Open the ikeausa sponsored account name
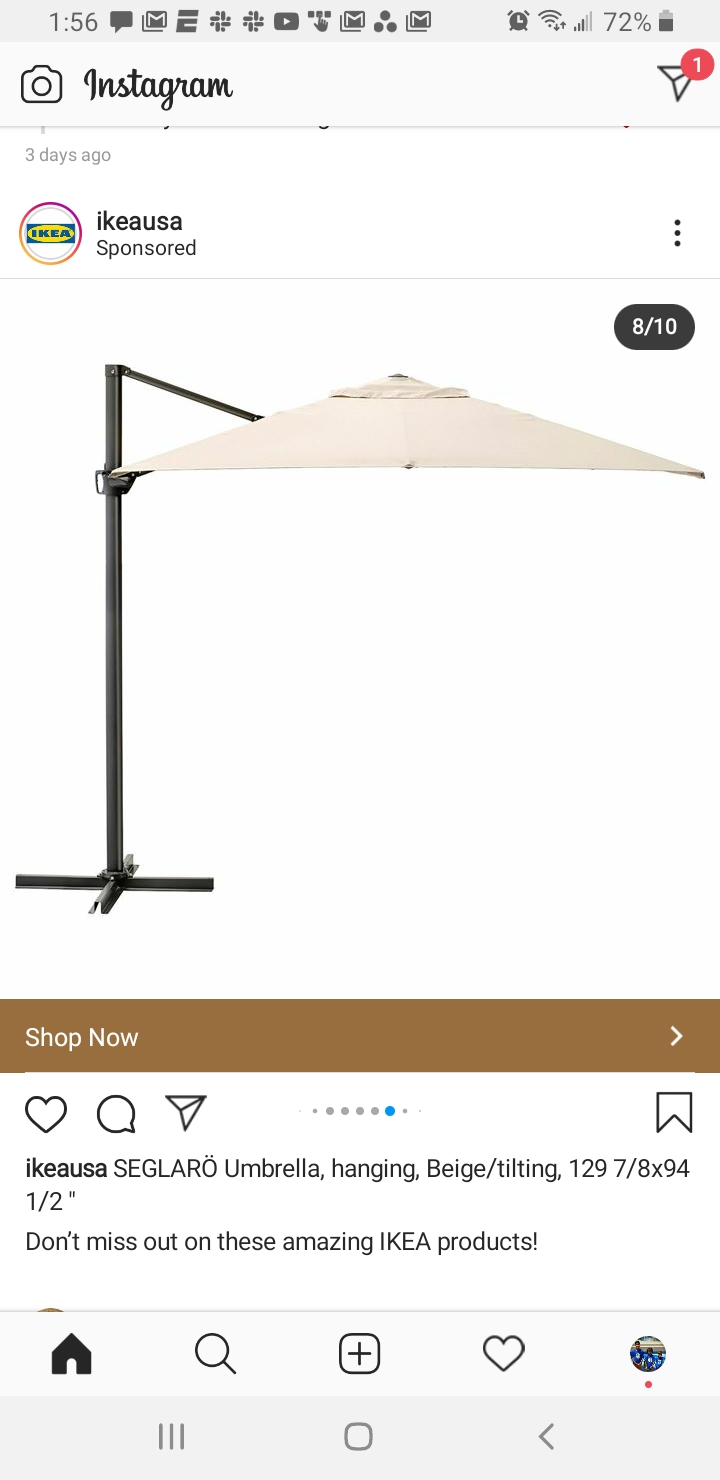Viewport: 720px width, 1480px height. (x=139, y=221)
